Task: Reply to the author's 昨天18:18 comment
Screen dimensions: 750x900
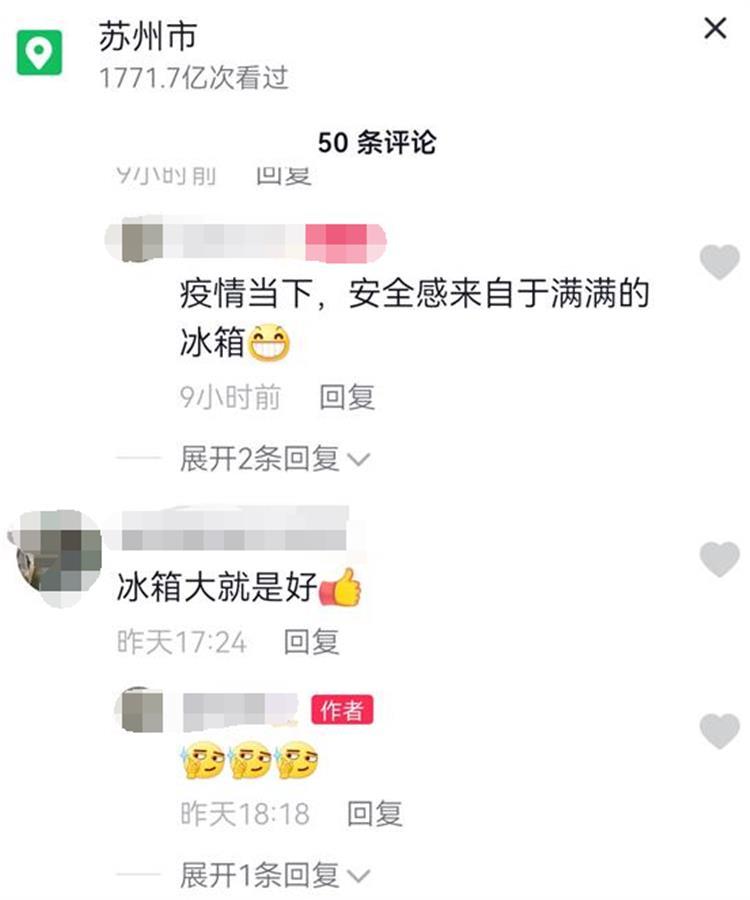Action: pyautogui.click(x=374, y=813)
